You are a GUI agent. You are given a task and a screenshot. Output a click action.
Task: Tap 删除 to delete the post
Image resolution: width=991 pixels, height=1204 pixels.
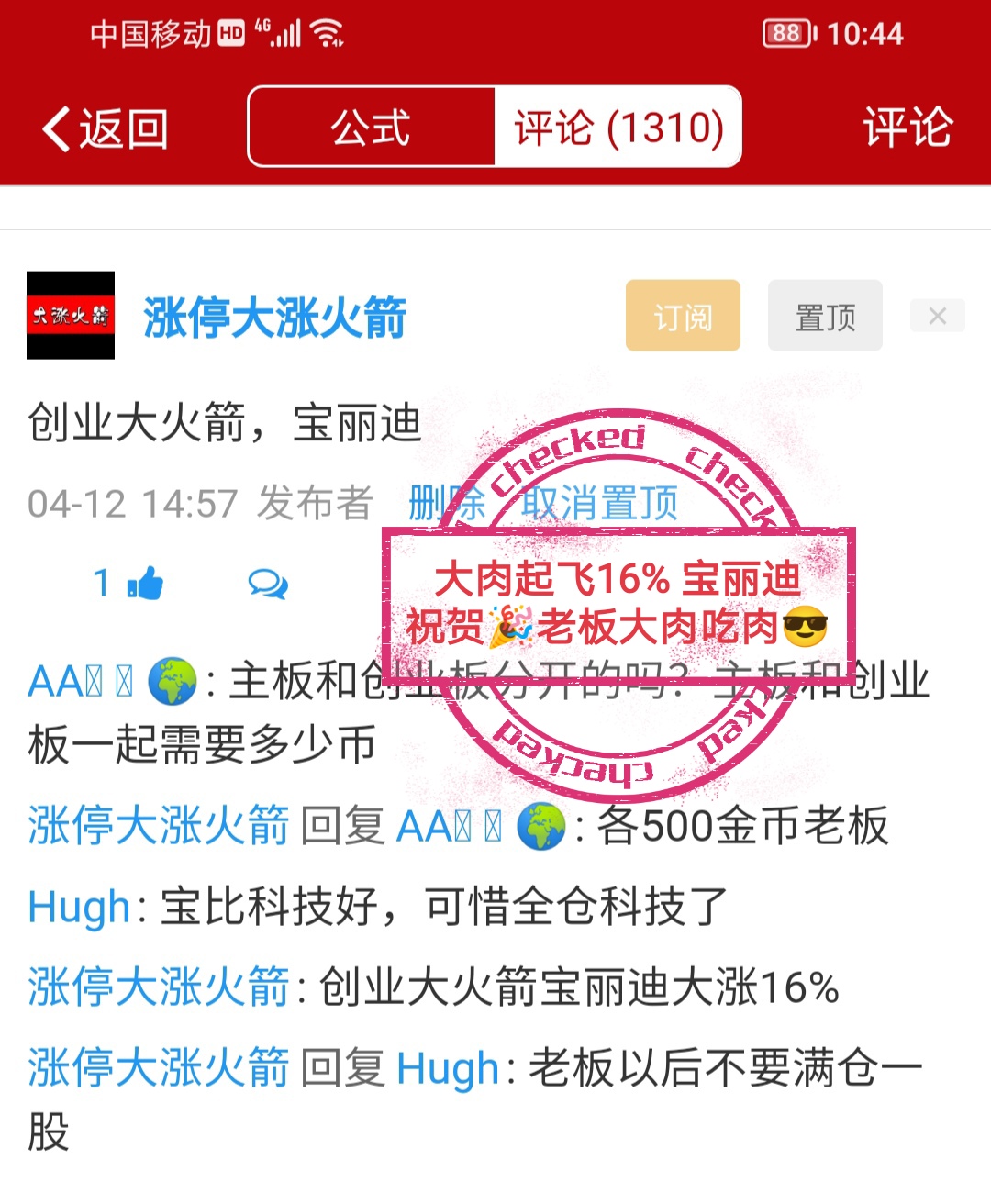pos(447,504)
